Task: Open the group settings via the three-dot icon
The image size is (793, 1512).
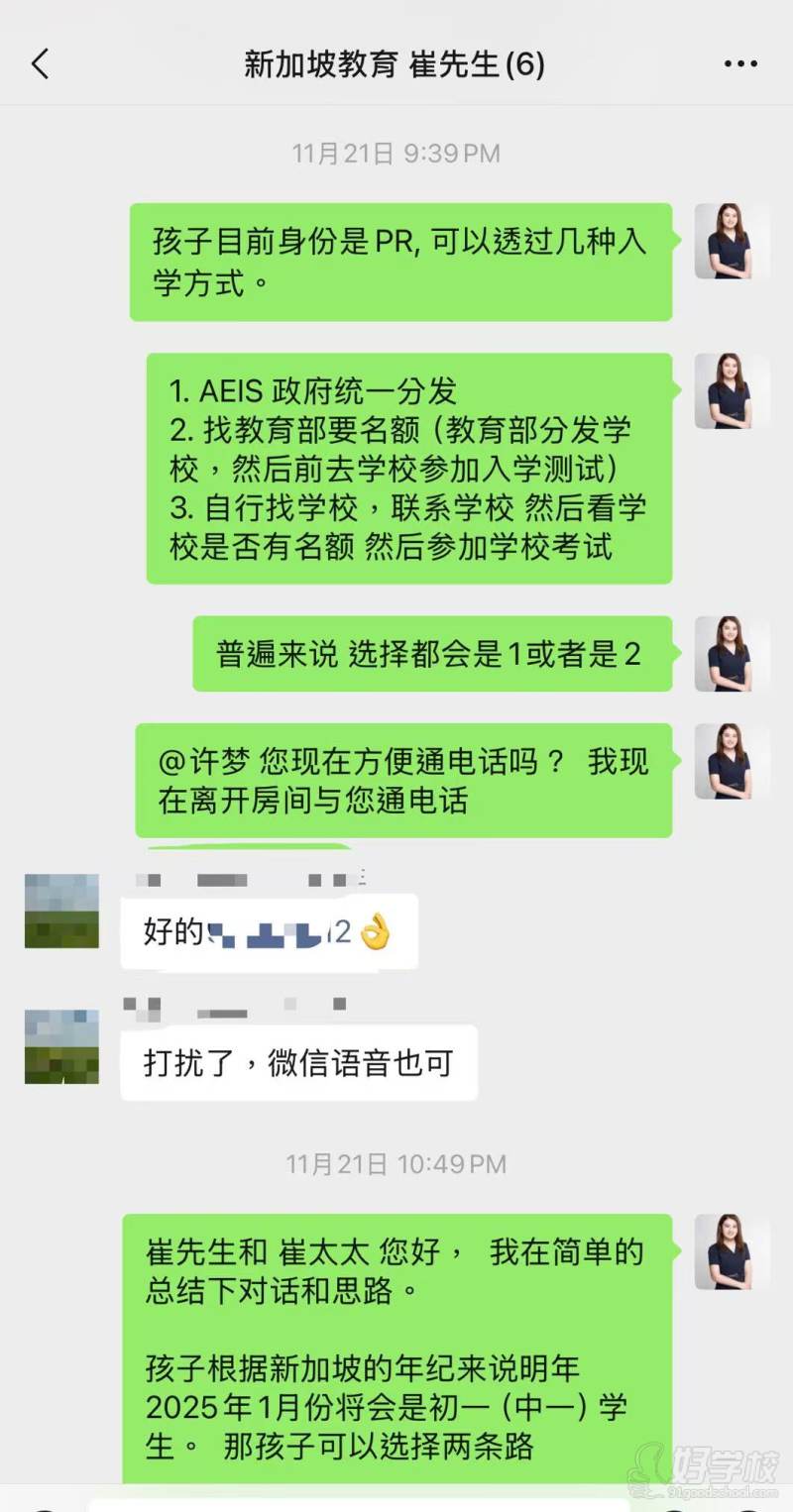Action: [739, 63]
